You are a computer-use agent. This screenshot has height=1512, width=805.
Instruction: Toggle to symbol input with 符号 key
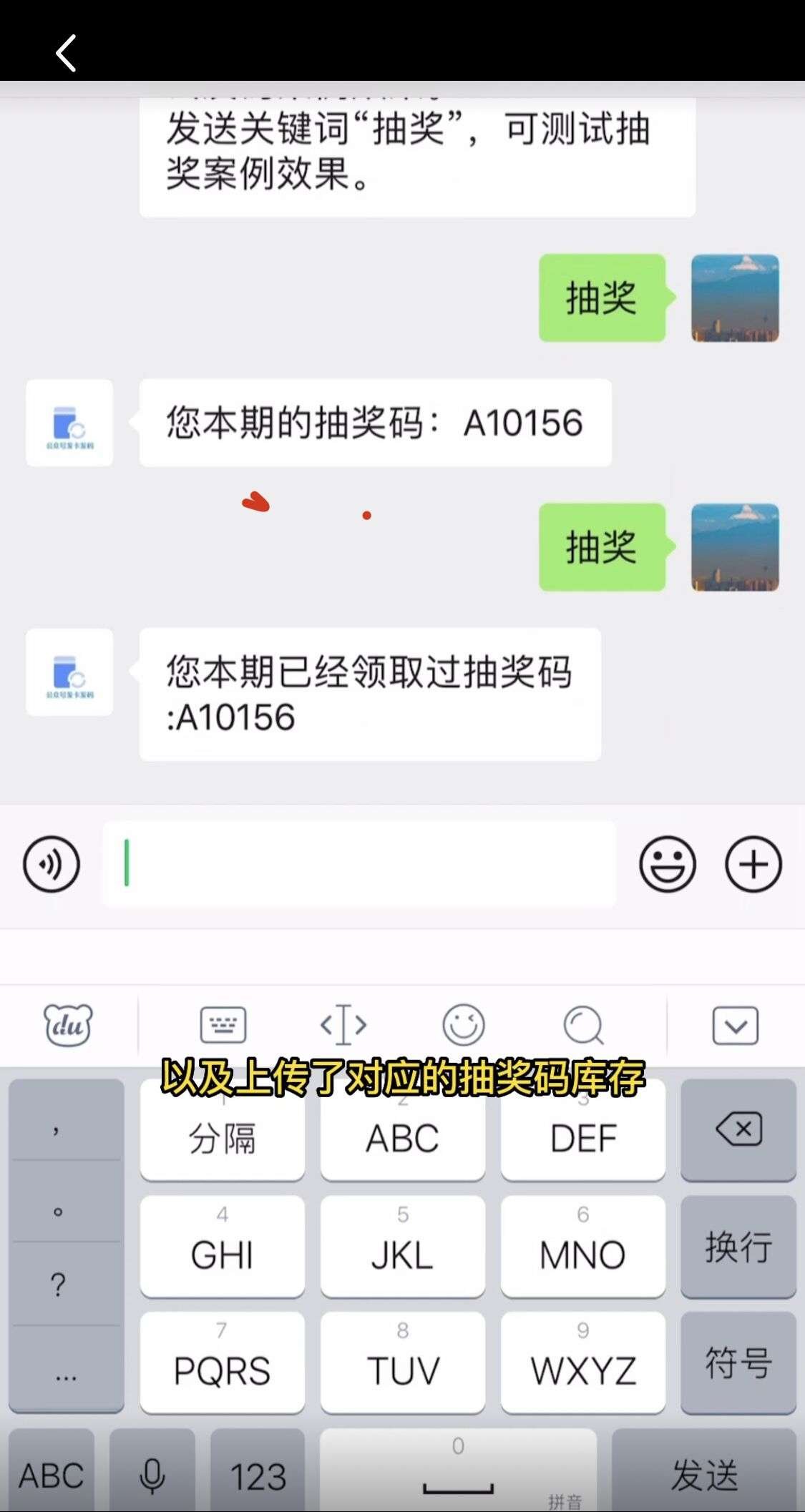click(x=738, y=1365)
